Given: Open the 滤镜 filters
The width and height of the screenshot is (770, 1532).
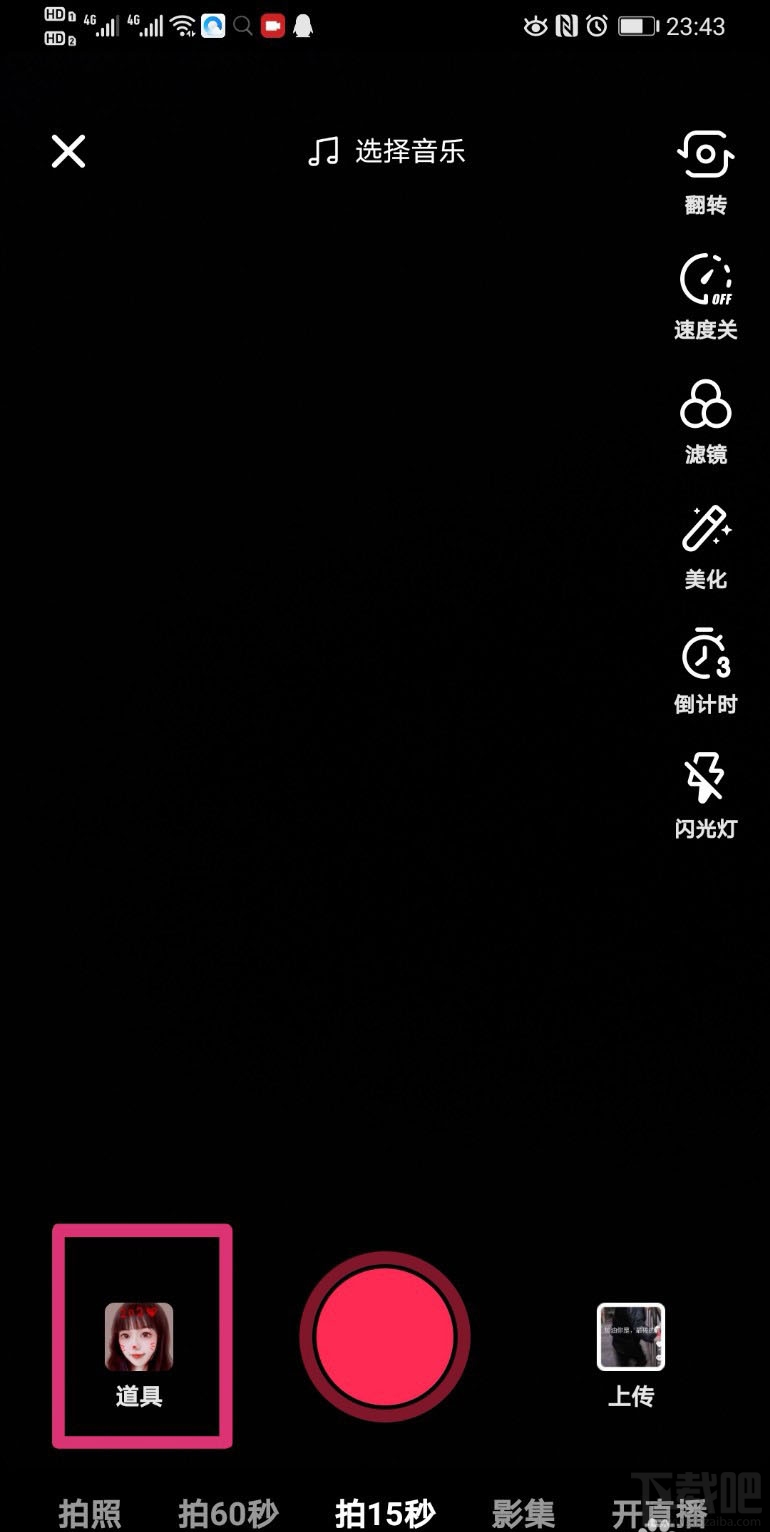Looking at the screenshot, I should click(x=705, y=420).
